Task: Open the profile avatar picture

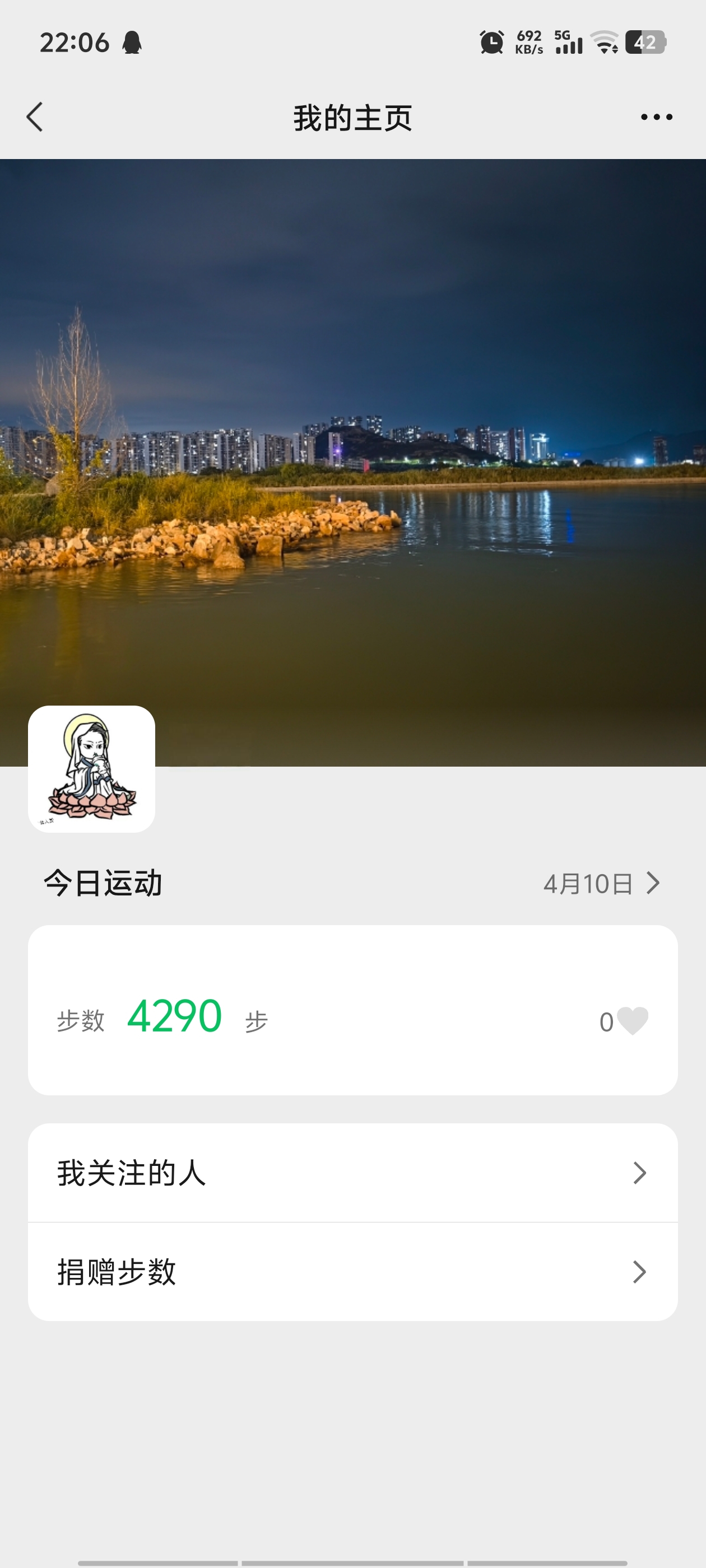Action: point(91,769)
